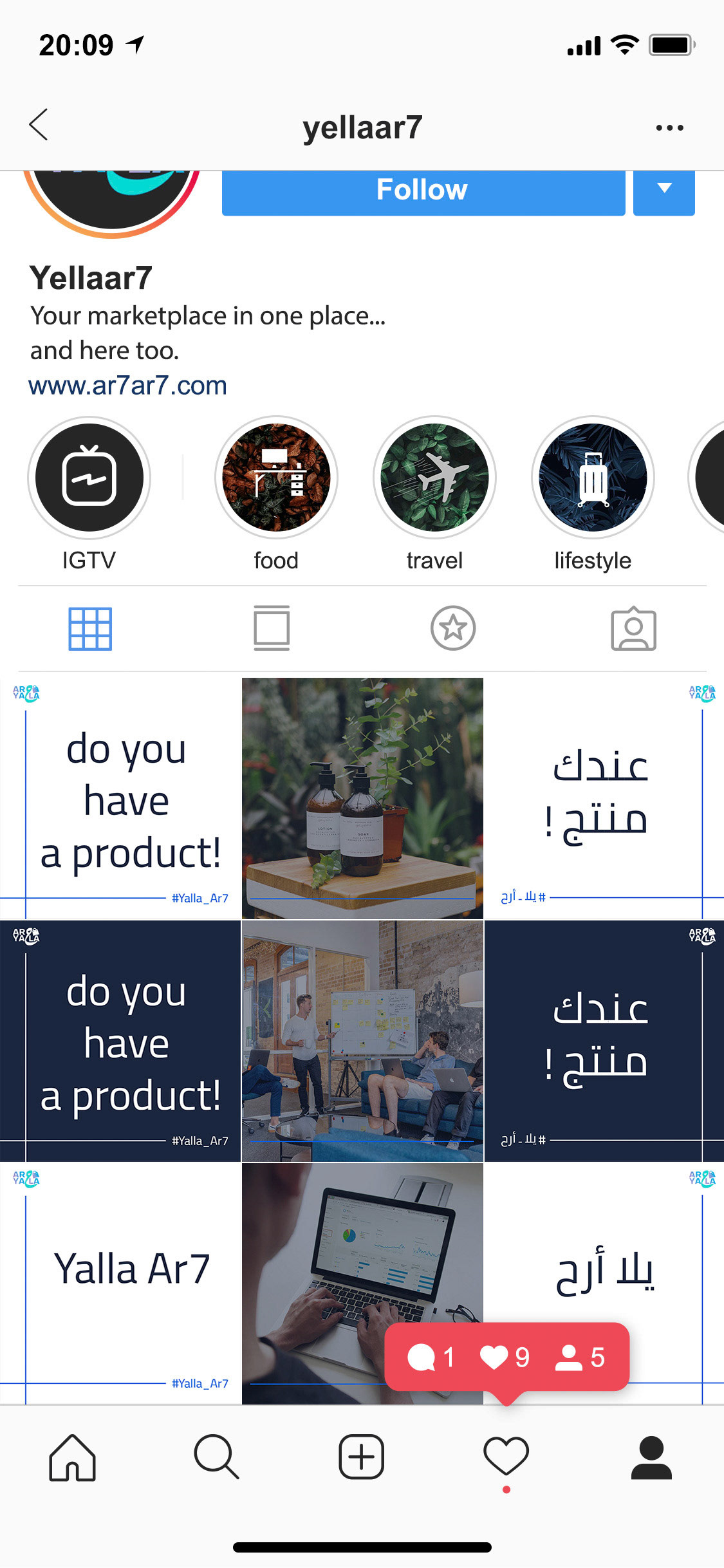This screenshot has height=1568, width=724.
Task: Open the activity heart tab
Action: [x=506, y=1457]
